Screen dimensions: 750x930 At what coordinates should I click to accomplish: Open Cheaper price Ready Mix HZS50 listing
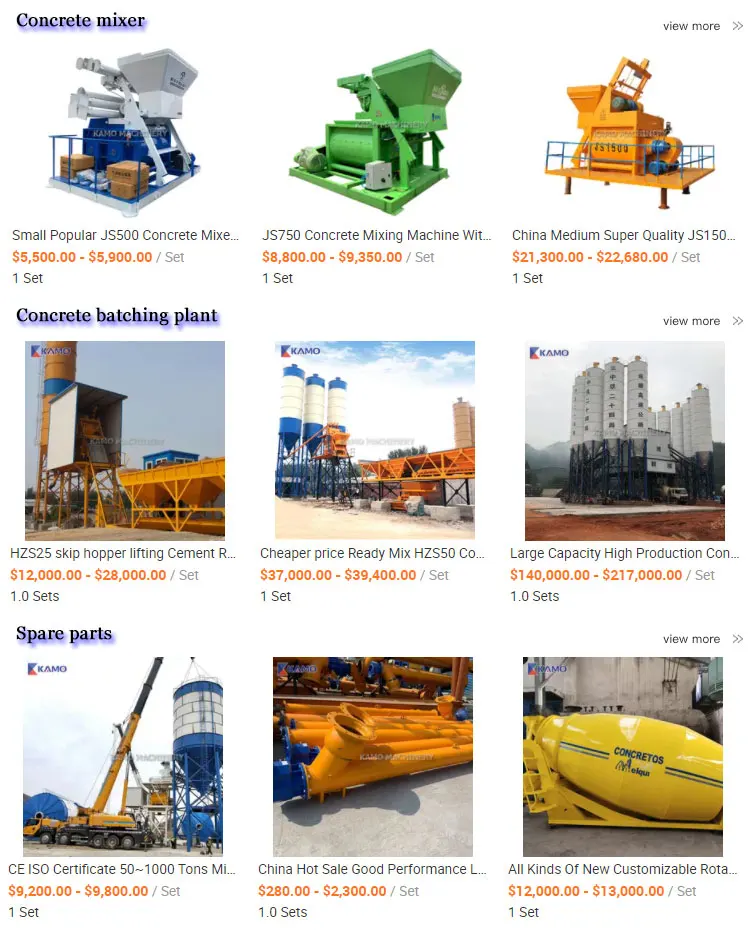pos(373,553)
